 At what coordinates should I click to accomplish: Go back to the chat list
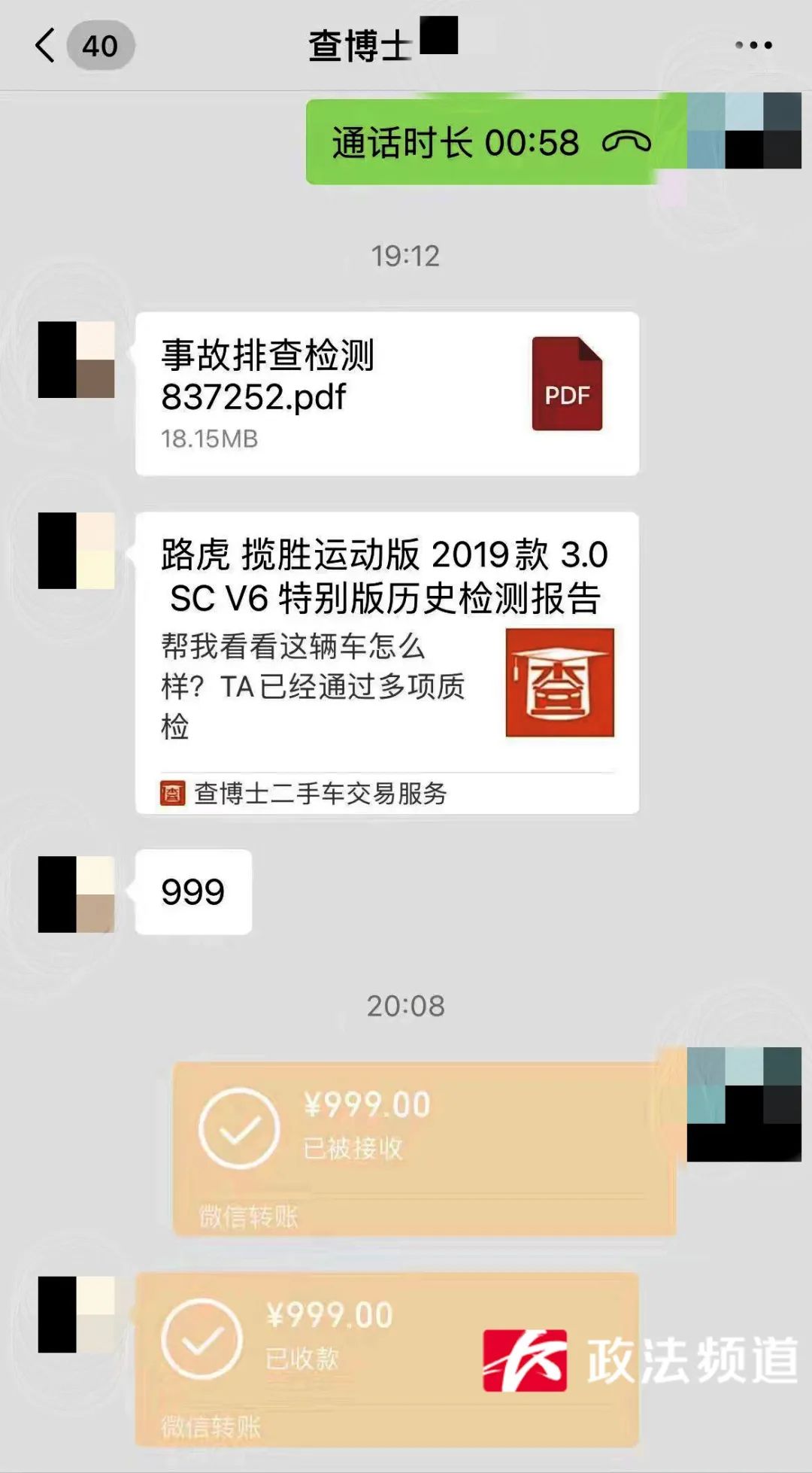tap(47, 45)
